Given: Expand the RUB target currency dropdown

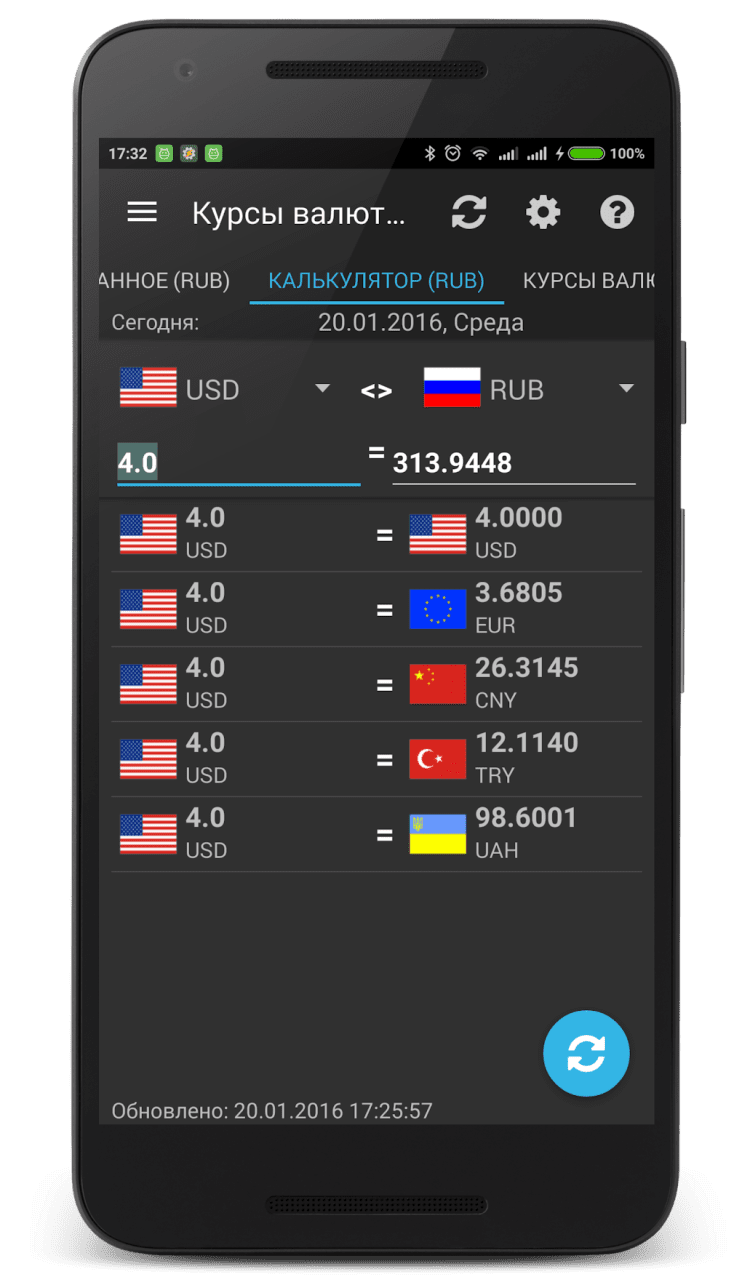Looking at the screenshot, I should tap(530, 389).
